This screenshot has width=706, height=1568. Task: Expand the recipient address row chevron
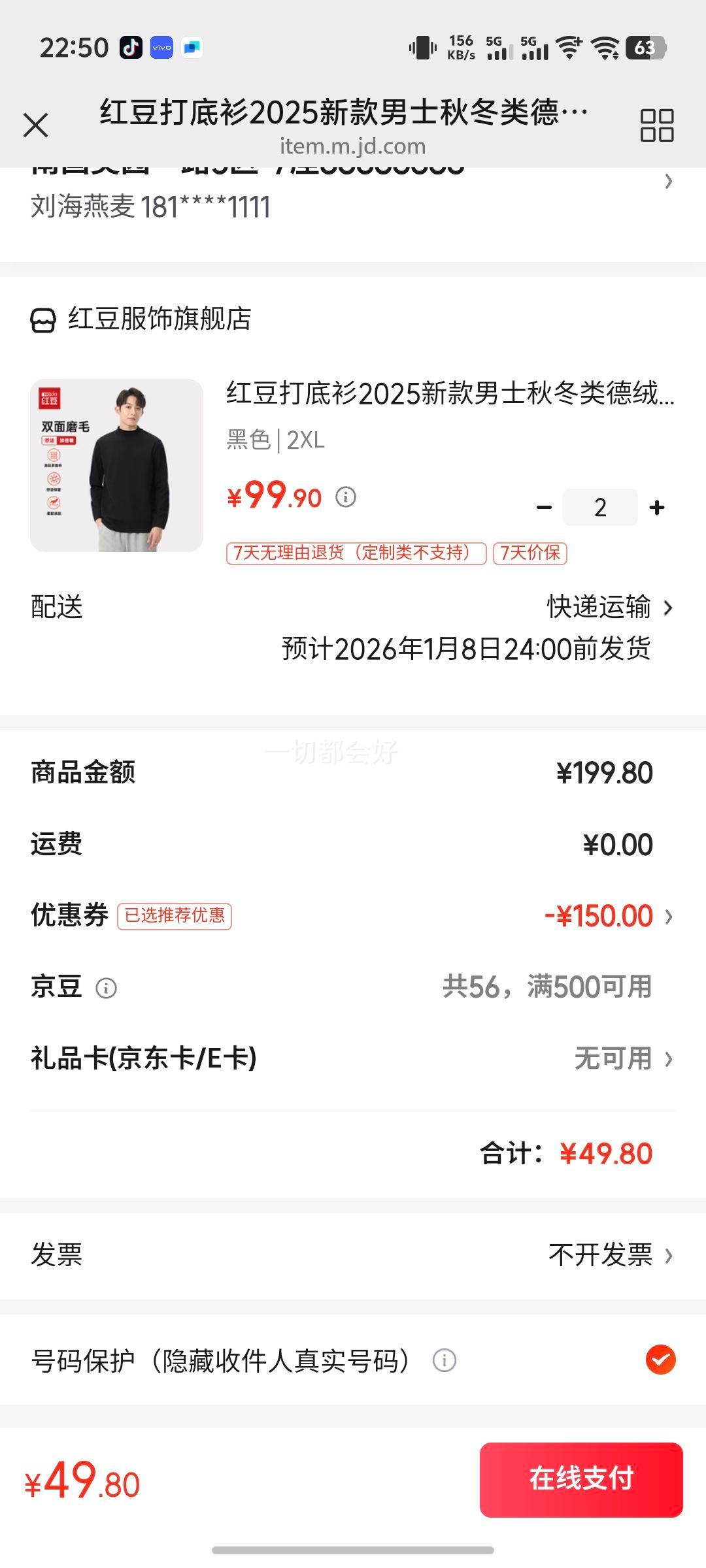[669, 183]
